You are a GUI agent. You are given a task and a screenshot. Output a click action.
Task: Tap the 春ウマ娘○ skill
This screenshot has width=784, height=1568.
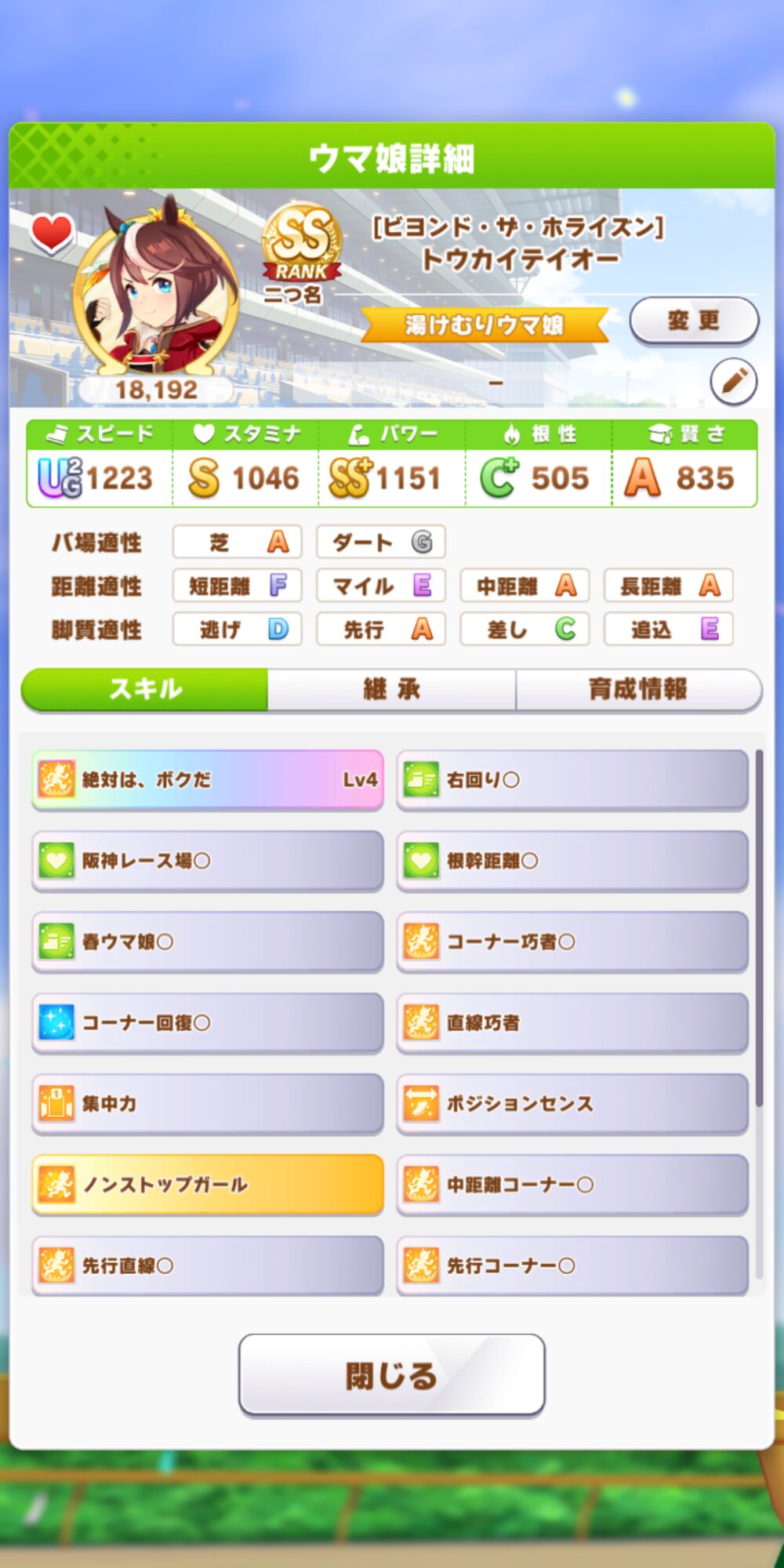(208, 942)
